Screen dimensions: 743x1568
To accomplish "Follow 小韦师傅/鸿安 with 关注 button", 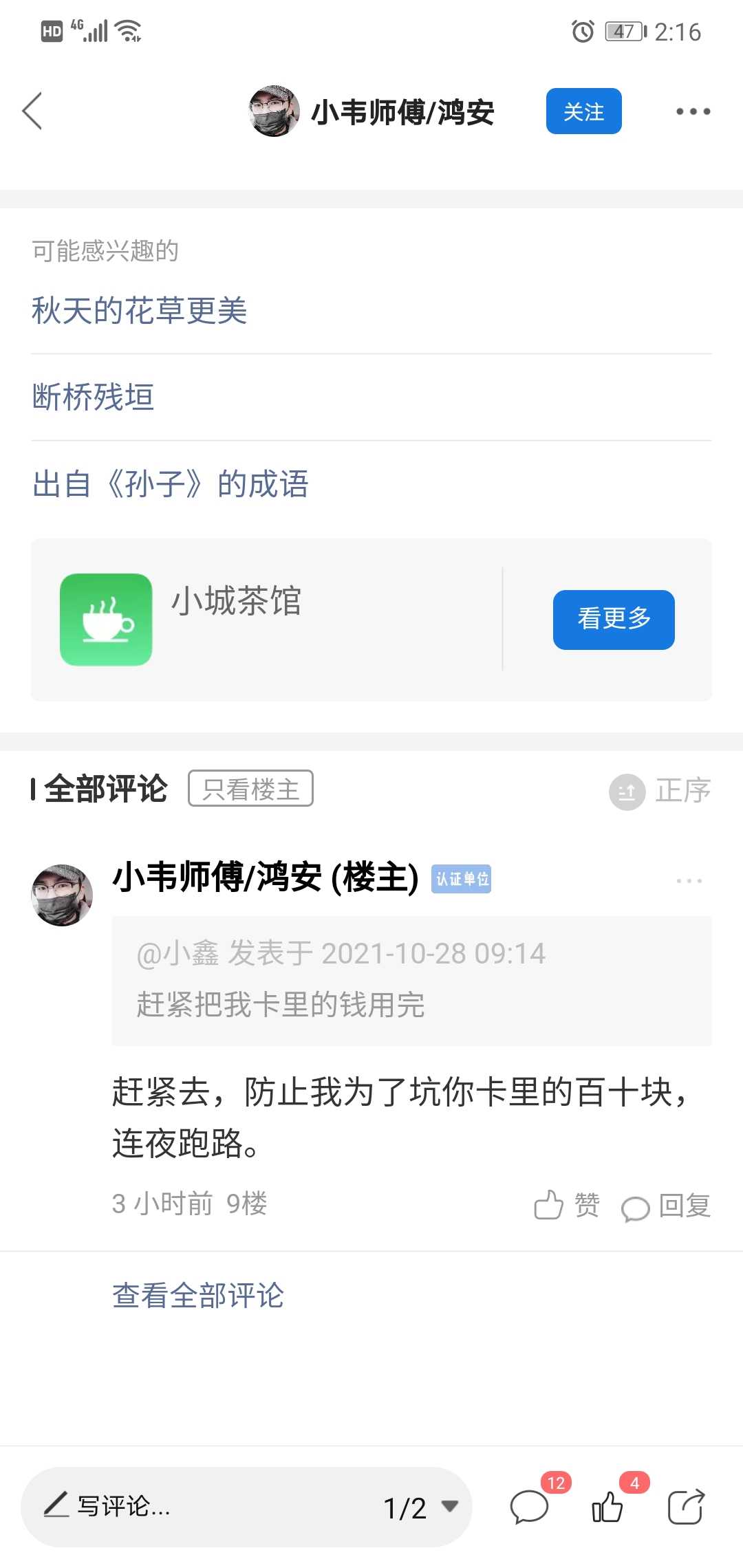I will pyautogui.click(x=583, y=111).
